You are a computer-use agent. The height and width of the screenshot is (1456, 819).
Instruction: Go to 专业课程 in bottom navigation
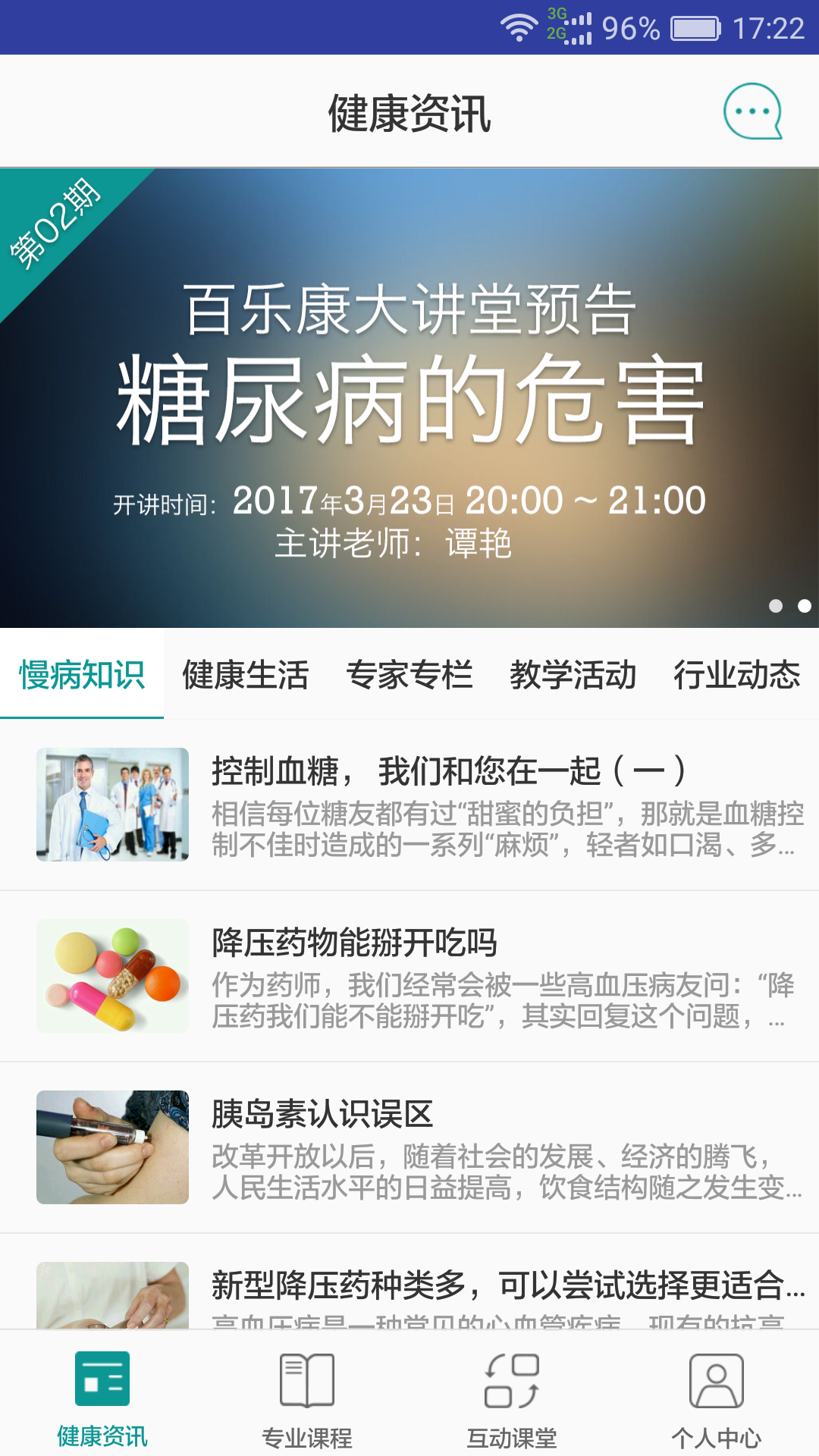point(307,1399)
